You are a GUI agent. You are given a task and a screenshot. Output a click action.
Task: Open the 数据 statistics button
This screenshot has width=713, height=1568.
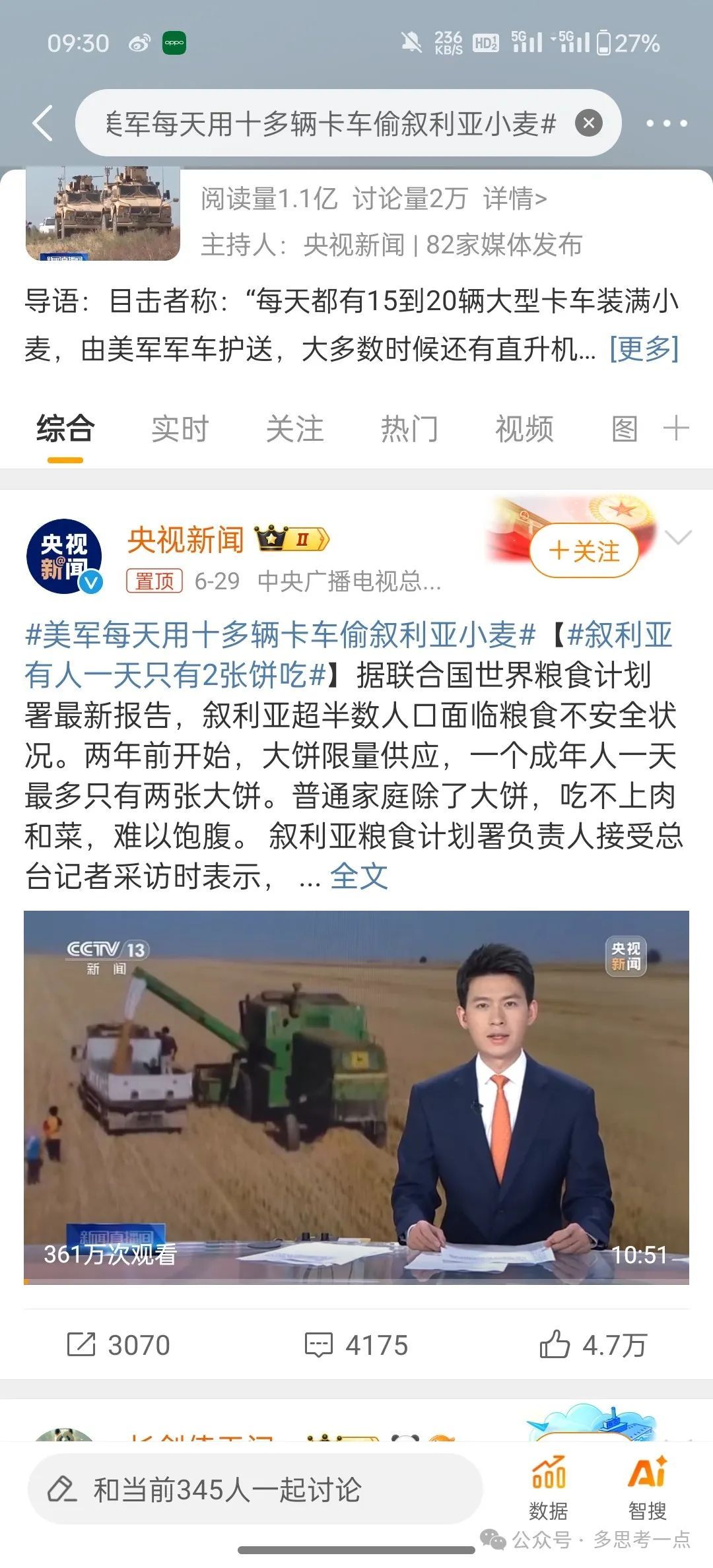[548, 1489]
